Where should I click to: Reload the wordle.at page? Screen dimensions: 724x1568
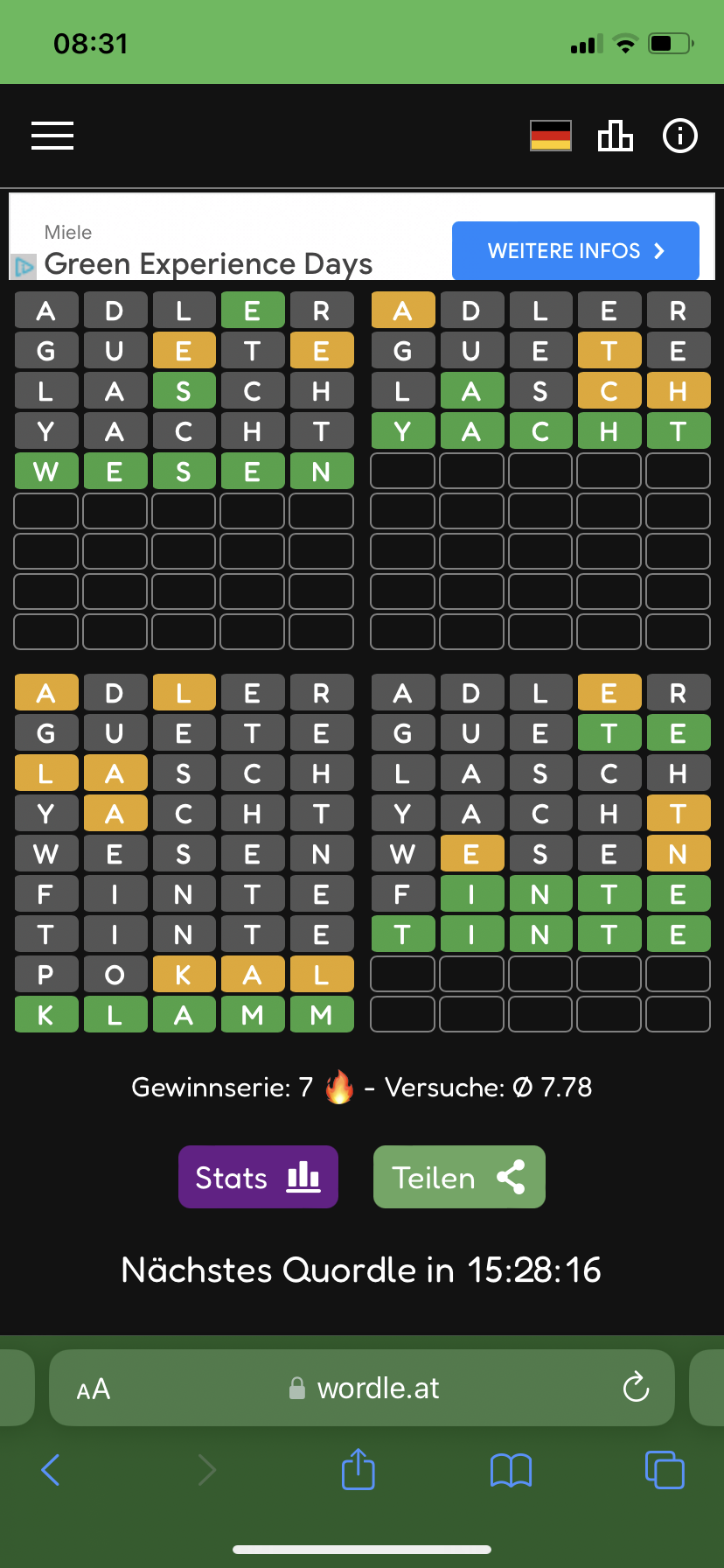point(636,1387)
